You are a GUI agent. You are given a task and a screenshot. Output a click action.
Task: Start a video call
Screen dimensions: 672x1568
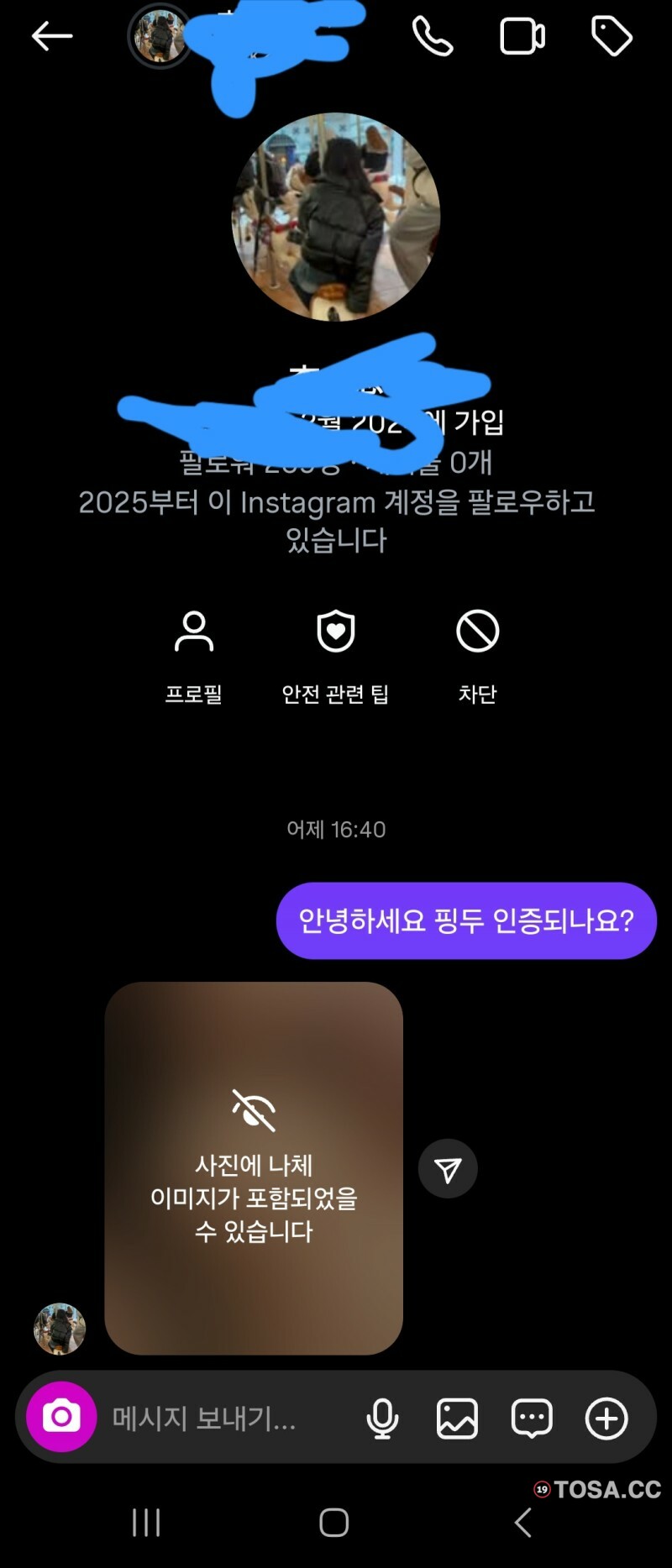(522, 37)
